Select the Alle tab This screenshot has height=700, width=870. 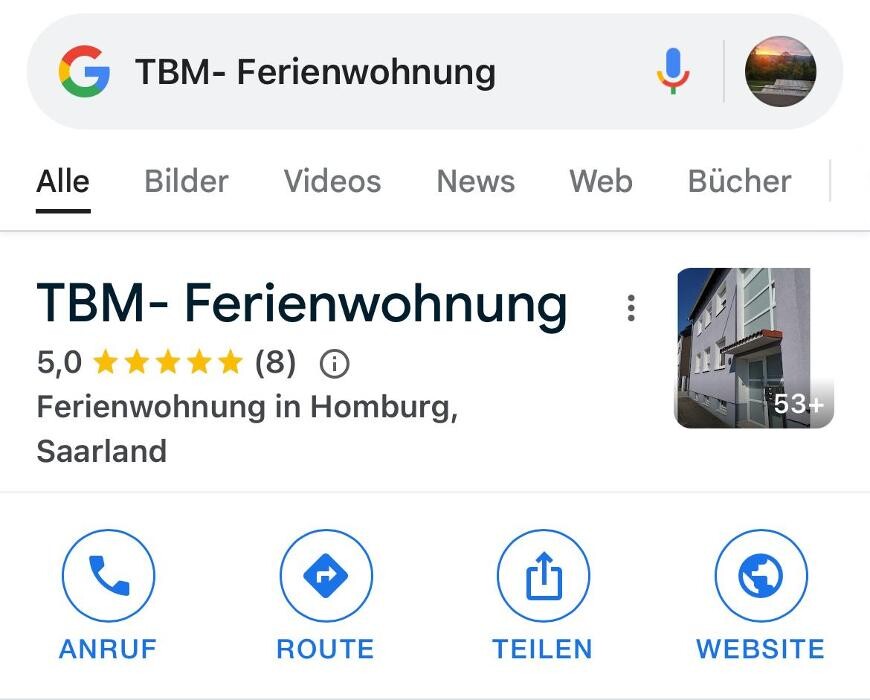point(63,181)
